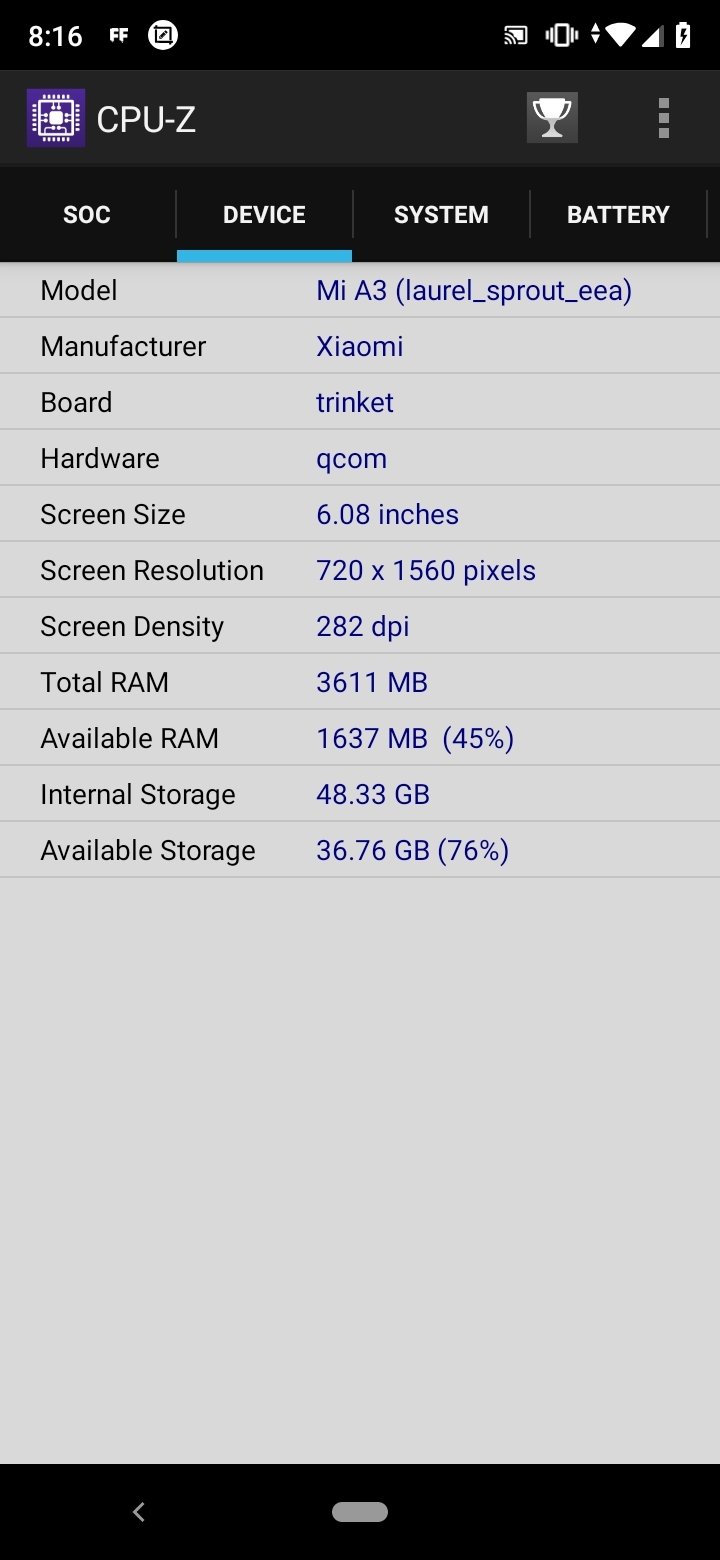This screenshot has height=1560, width=720.
Task: Switch to the SOC tab
Action: [x=87, y=214]
